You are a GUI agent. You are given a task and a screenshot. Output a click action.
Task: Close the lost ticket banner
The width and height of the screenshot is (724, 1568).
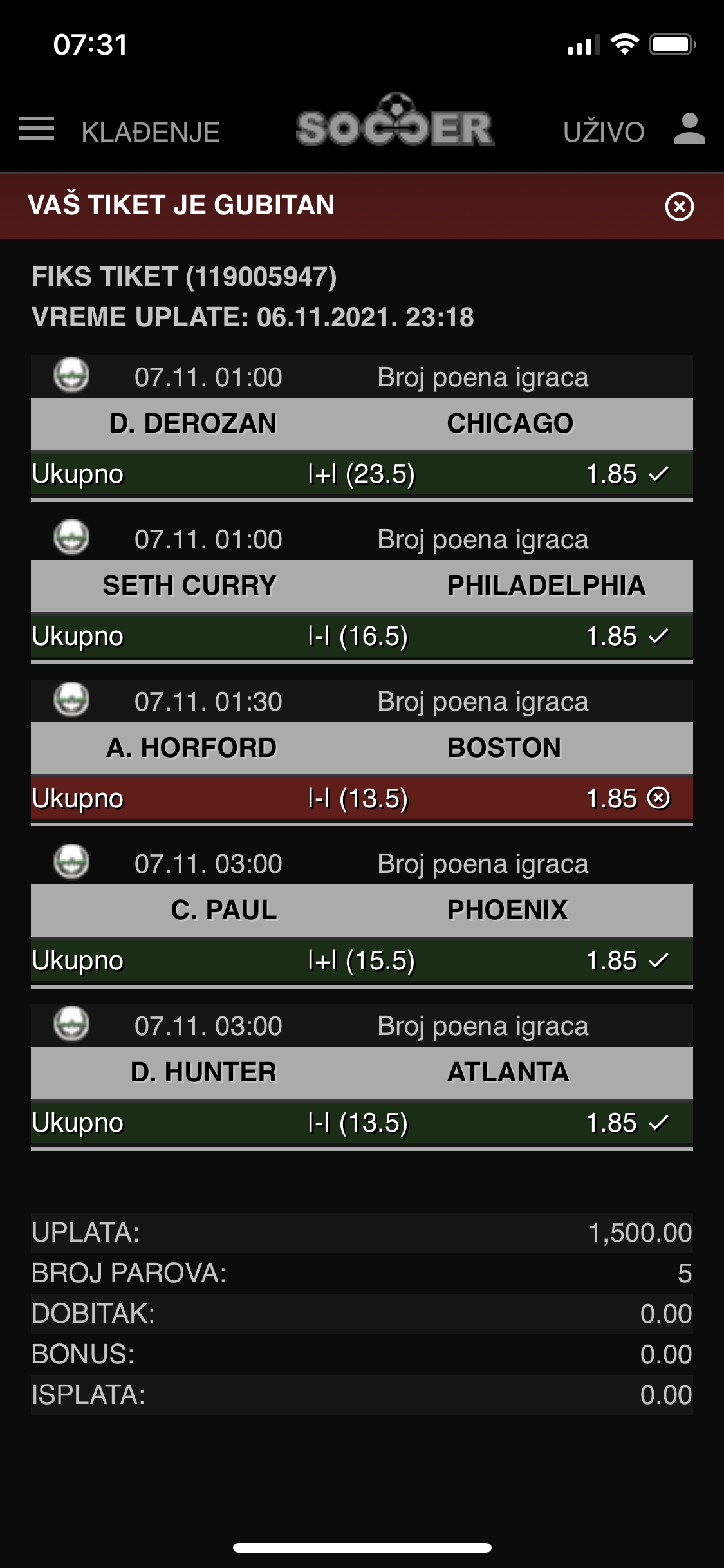pyautogui.click(x=679, y=207)
